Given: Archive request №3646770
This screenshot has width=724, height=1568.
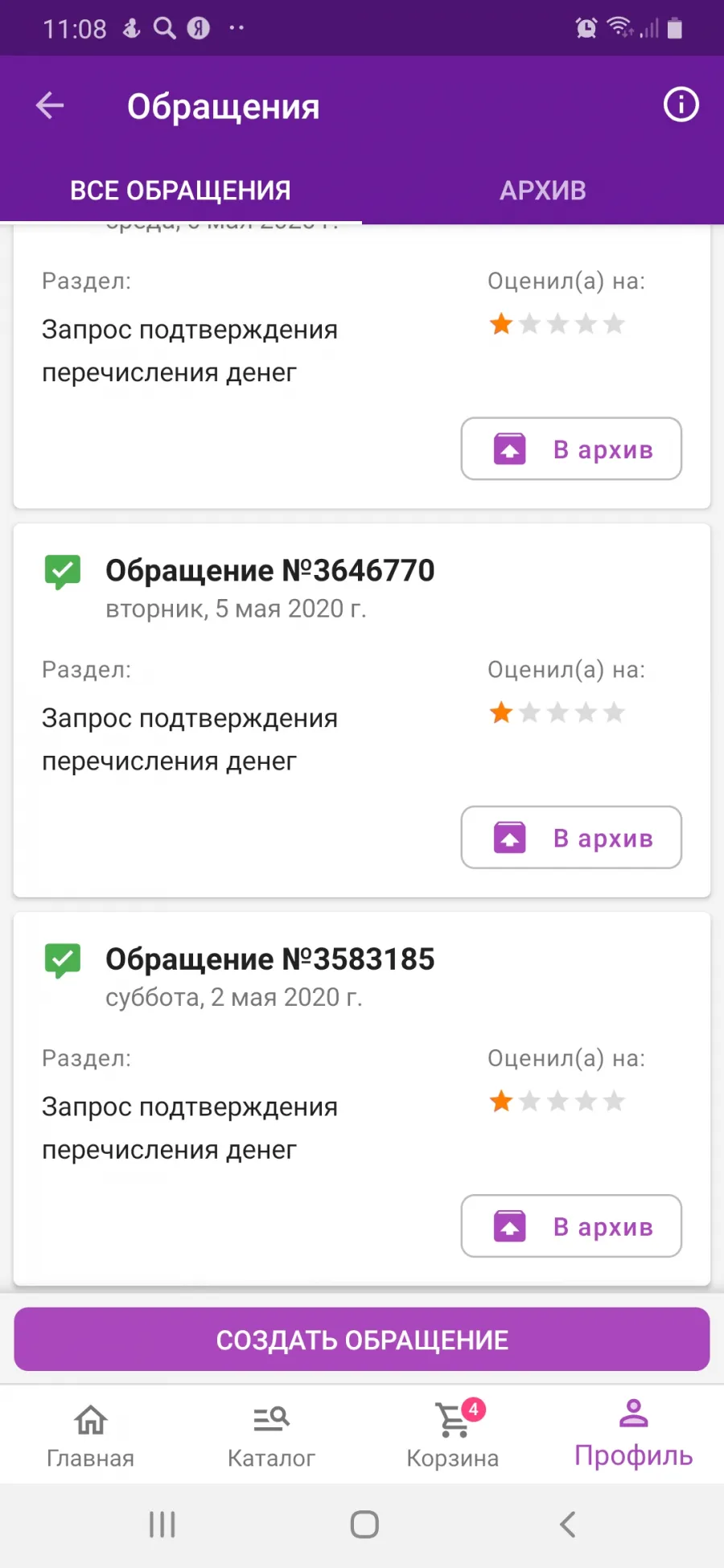Looking at the screenshot, I should [x=571, y=837].
